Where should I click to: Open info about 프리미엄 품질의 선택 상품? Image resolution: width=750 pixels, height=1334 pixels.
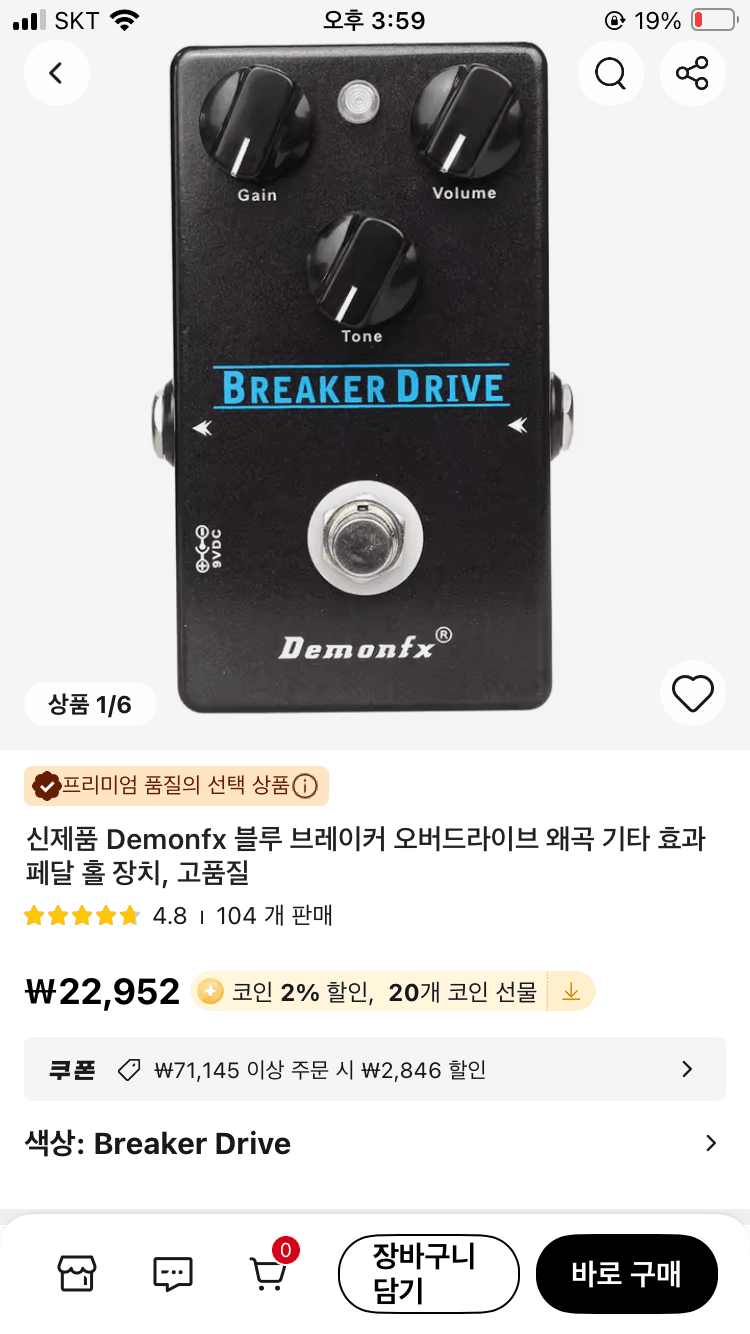[x=305, y=786]
